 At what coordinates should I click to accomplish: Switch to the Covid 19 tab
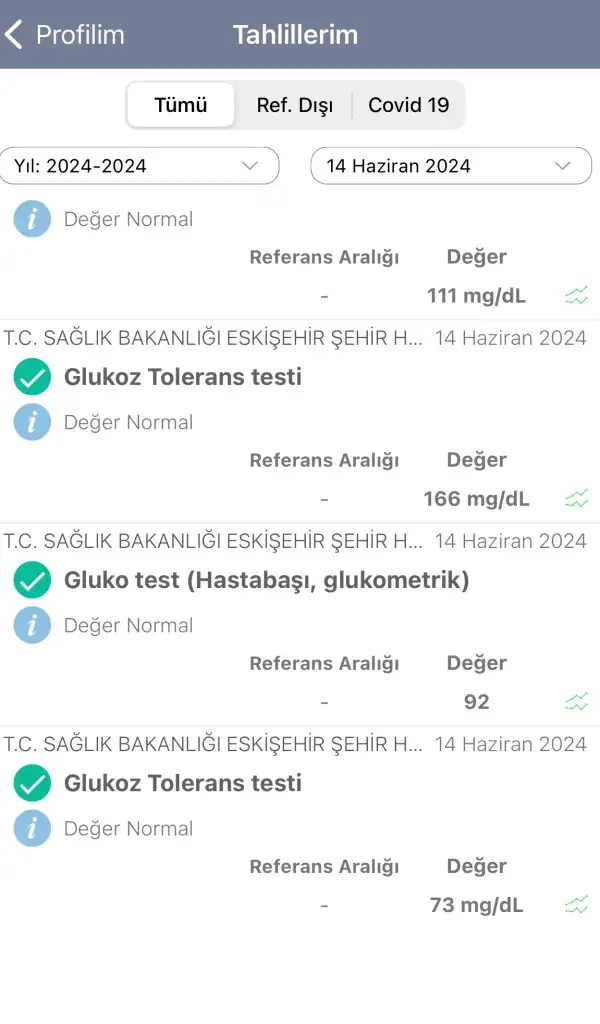[409, 104]
